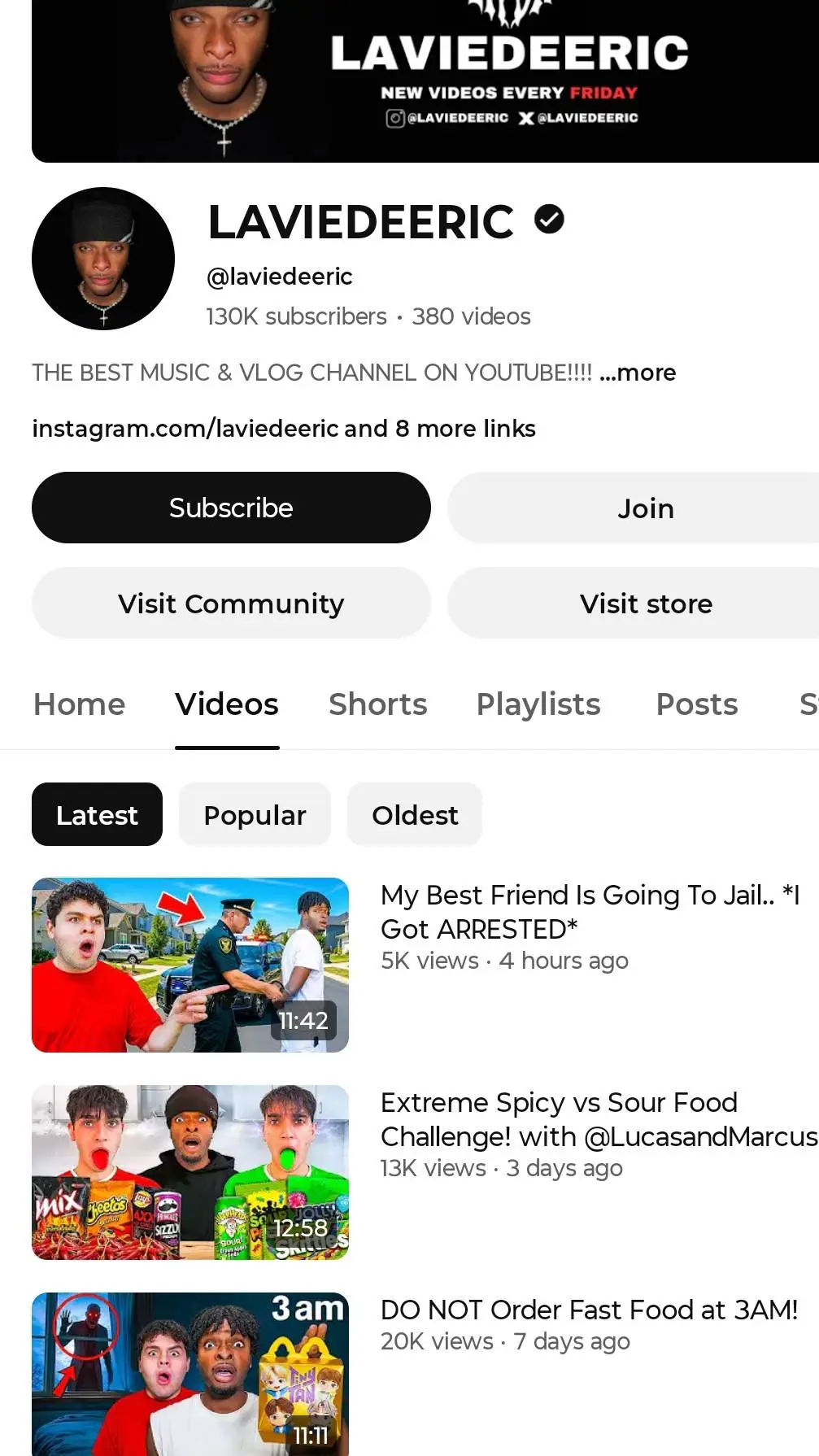Sort videos by Oldest

415,815
